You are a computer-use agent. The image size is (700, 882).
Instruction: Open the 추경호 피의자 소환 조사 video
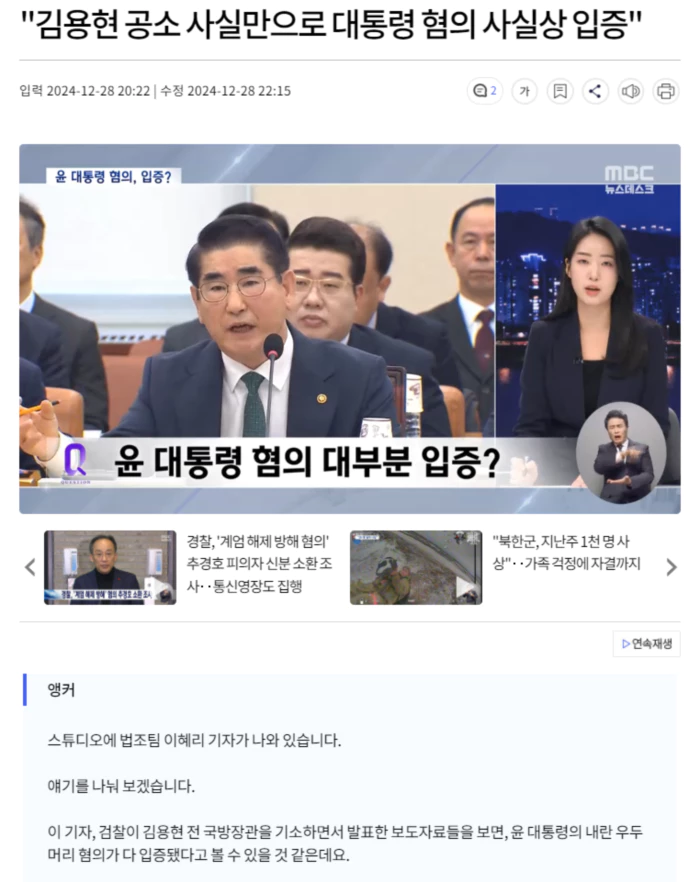[110, 567]
